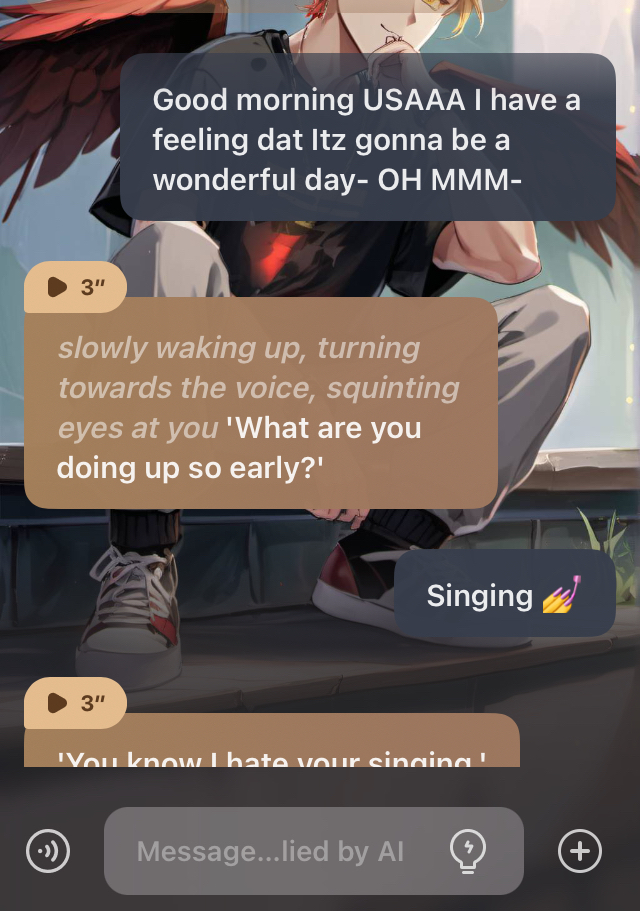Focus the message input field
Image resolution: width=640 pixels, height=911 pixels.
coord(270,852)
